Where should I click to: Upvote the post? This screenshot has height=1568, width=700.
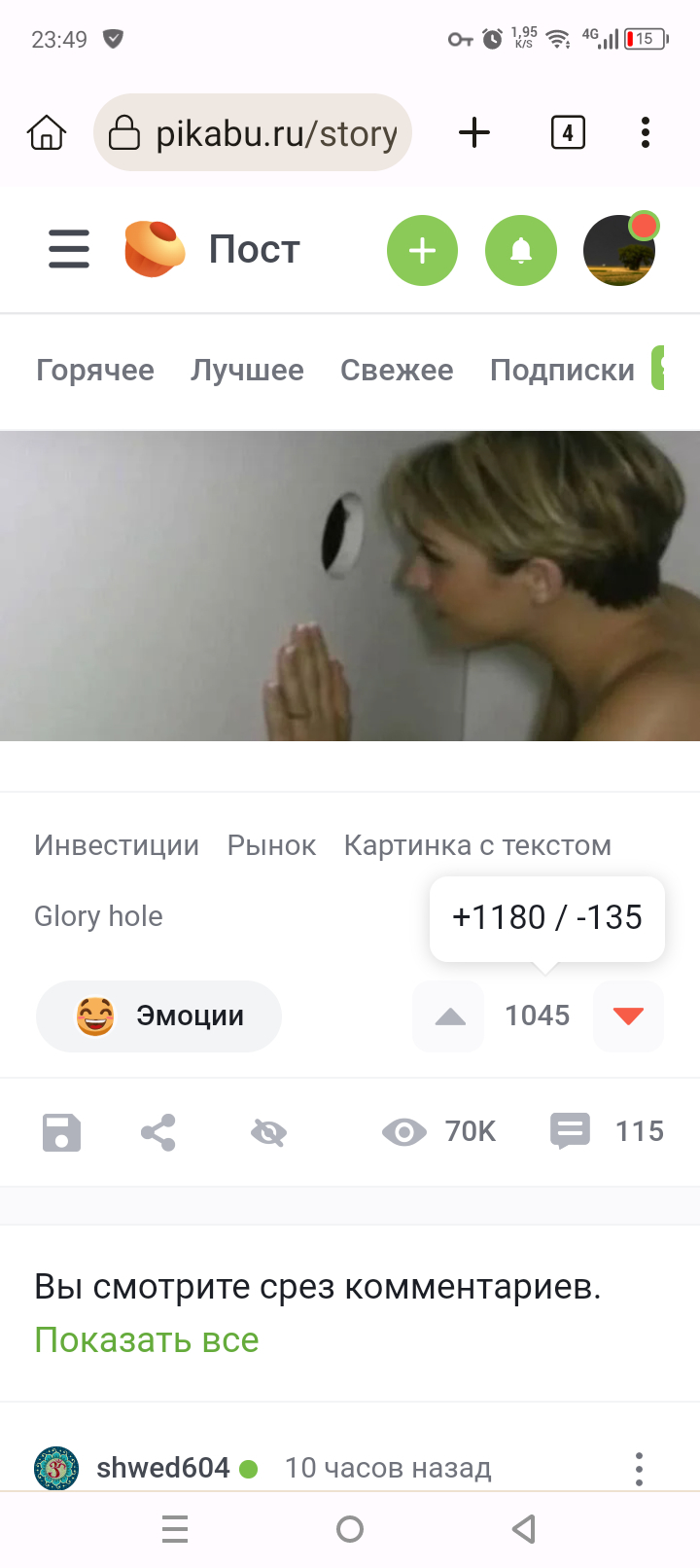[x=449, y=1016]
